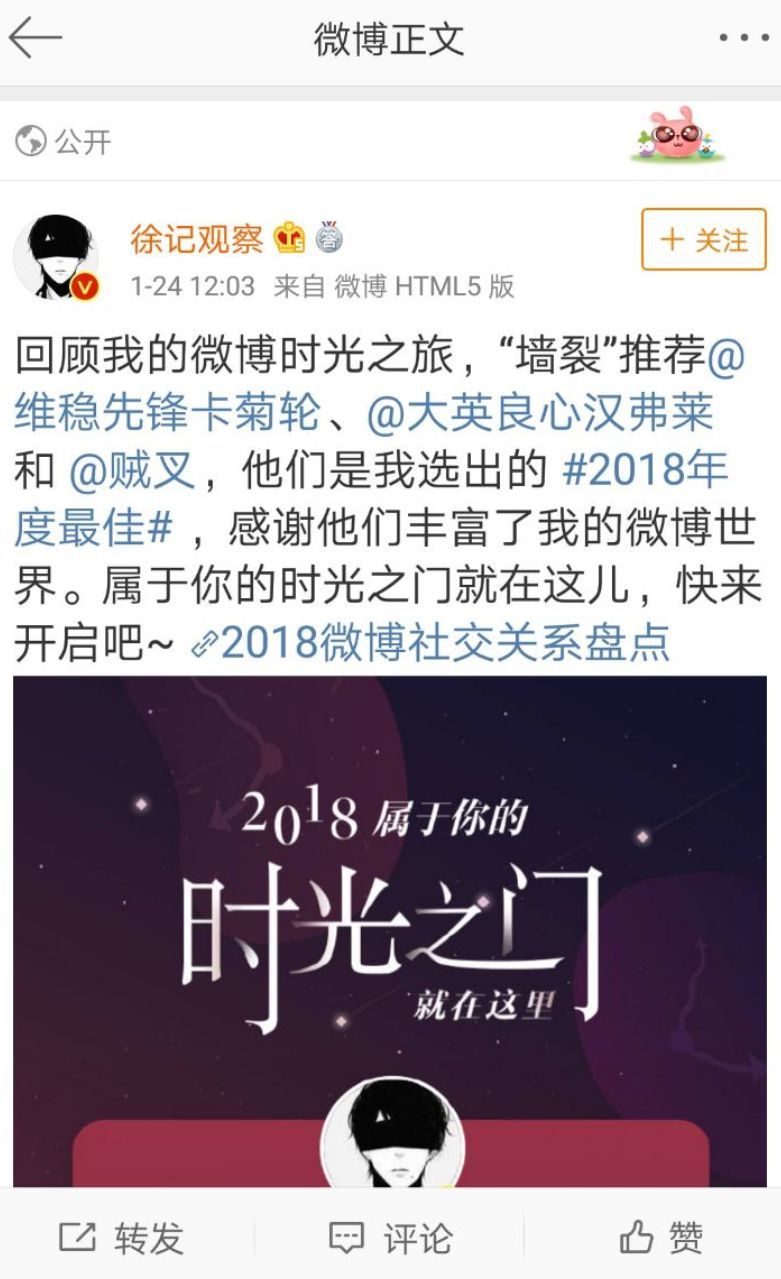The image size is (781, 1279).
Task: Open the three-dot overflow menu
Action: click(x=743, y=39)
